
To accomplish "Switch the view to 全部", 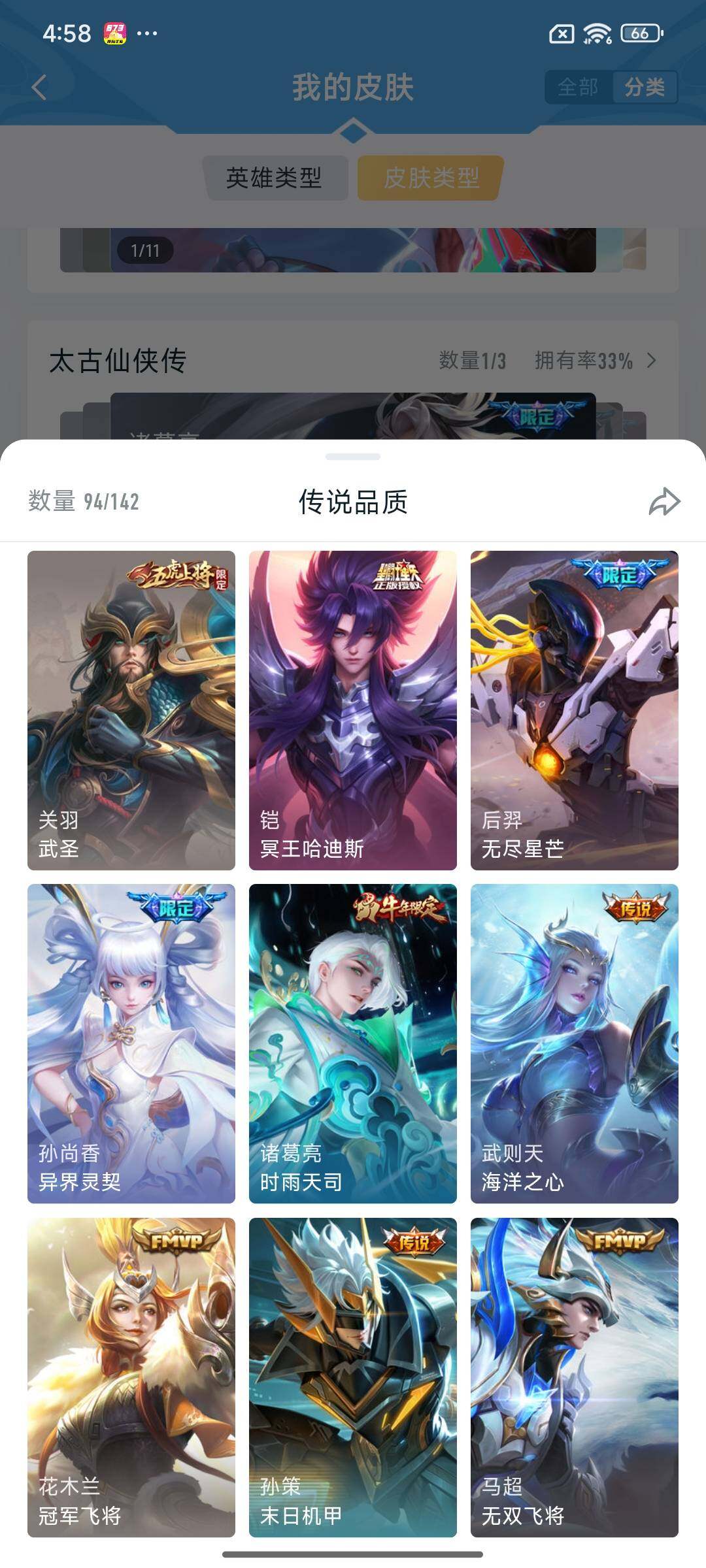I will 578,86.
